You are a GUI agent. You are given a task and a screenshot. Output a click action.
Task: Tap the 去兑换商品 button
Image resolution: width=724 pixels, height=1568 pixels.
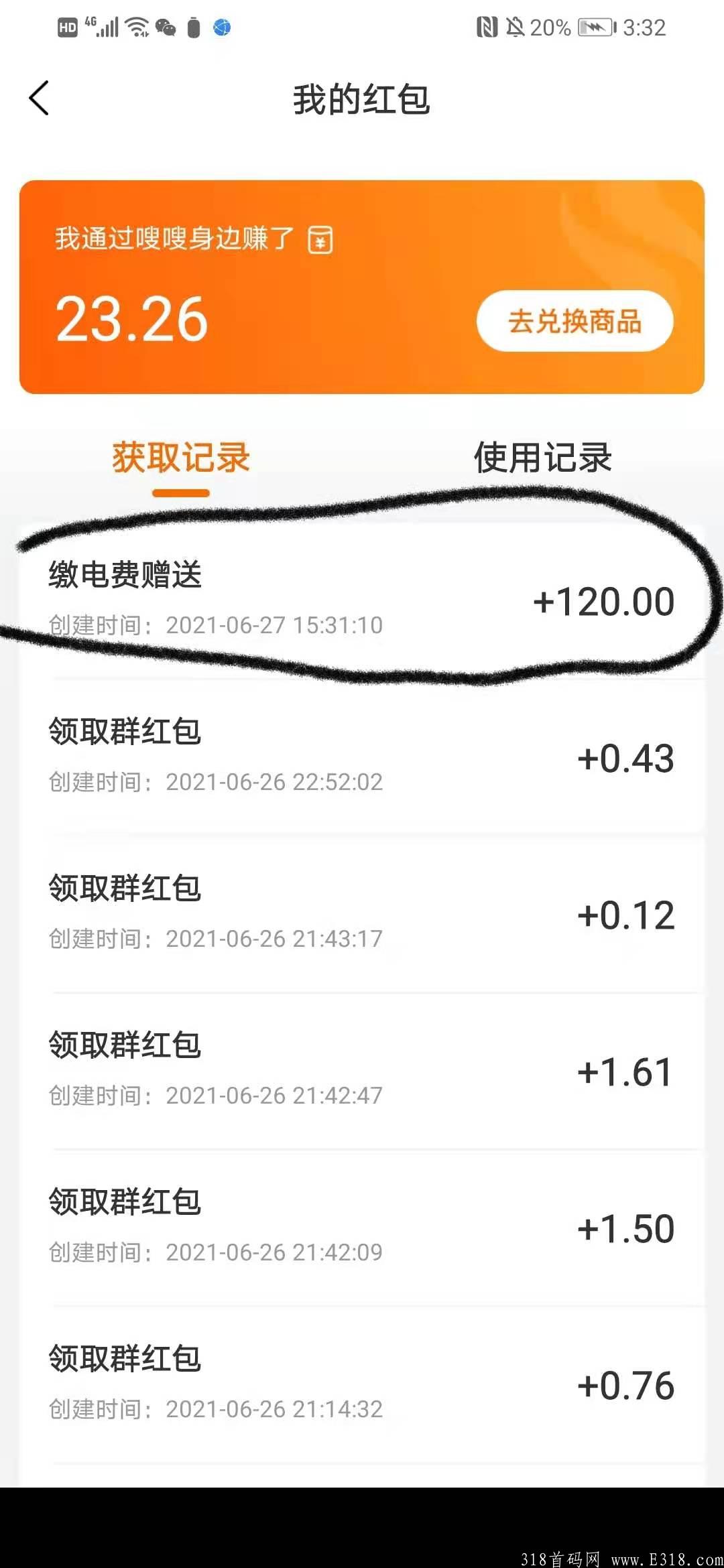[x=575, y=321]
